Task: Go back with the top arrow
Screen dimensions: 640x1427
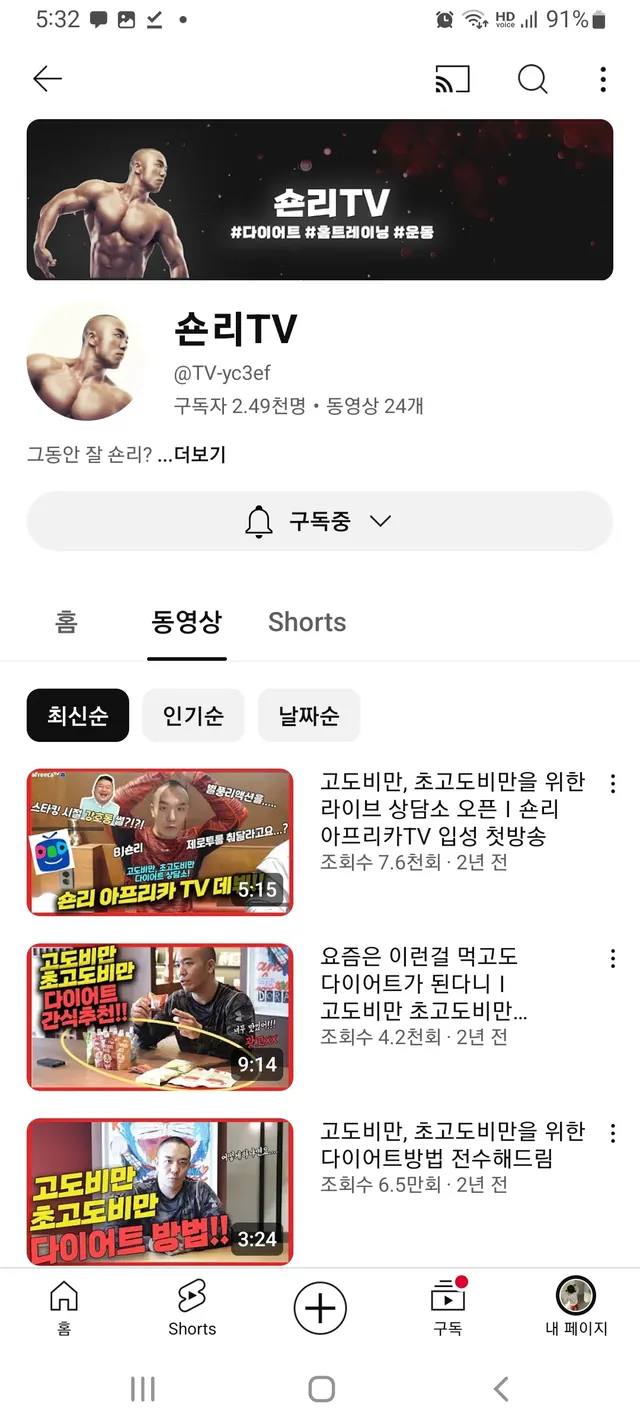Action: (47, 79)
